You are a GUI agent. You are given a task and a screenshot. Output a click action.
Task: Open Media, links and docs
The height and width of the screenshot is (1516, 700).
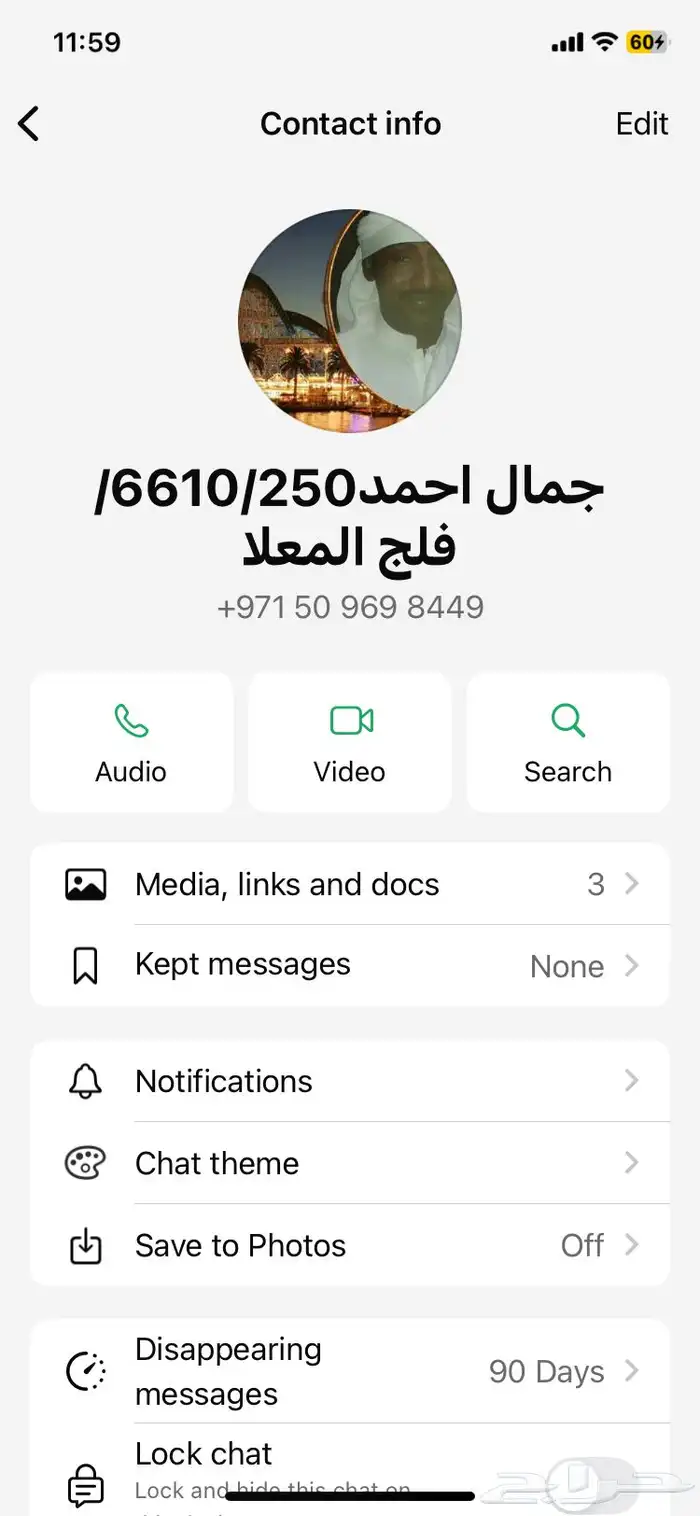[350, 884]
